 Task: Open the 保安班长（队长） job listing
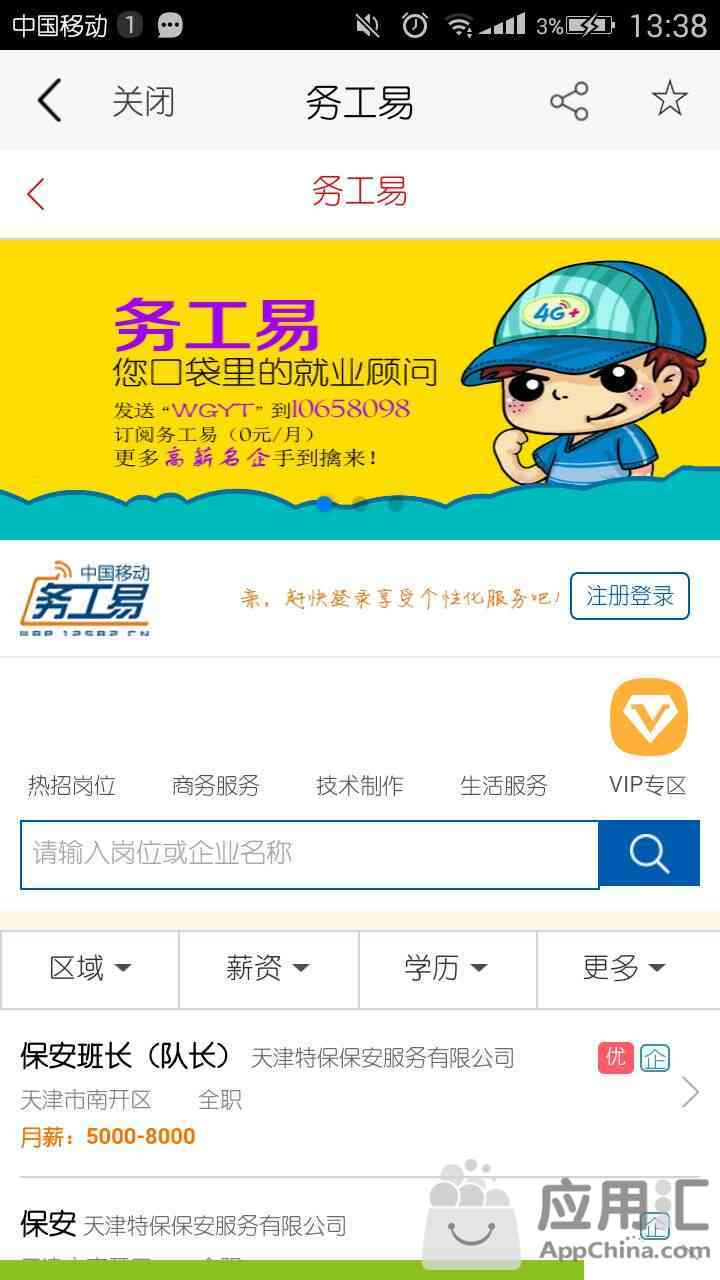click(x=340, y=1094)
